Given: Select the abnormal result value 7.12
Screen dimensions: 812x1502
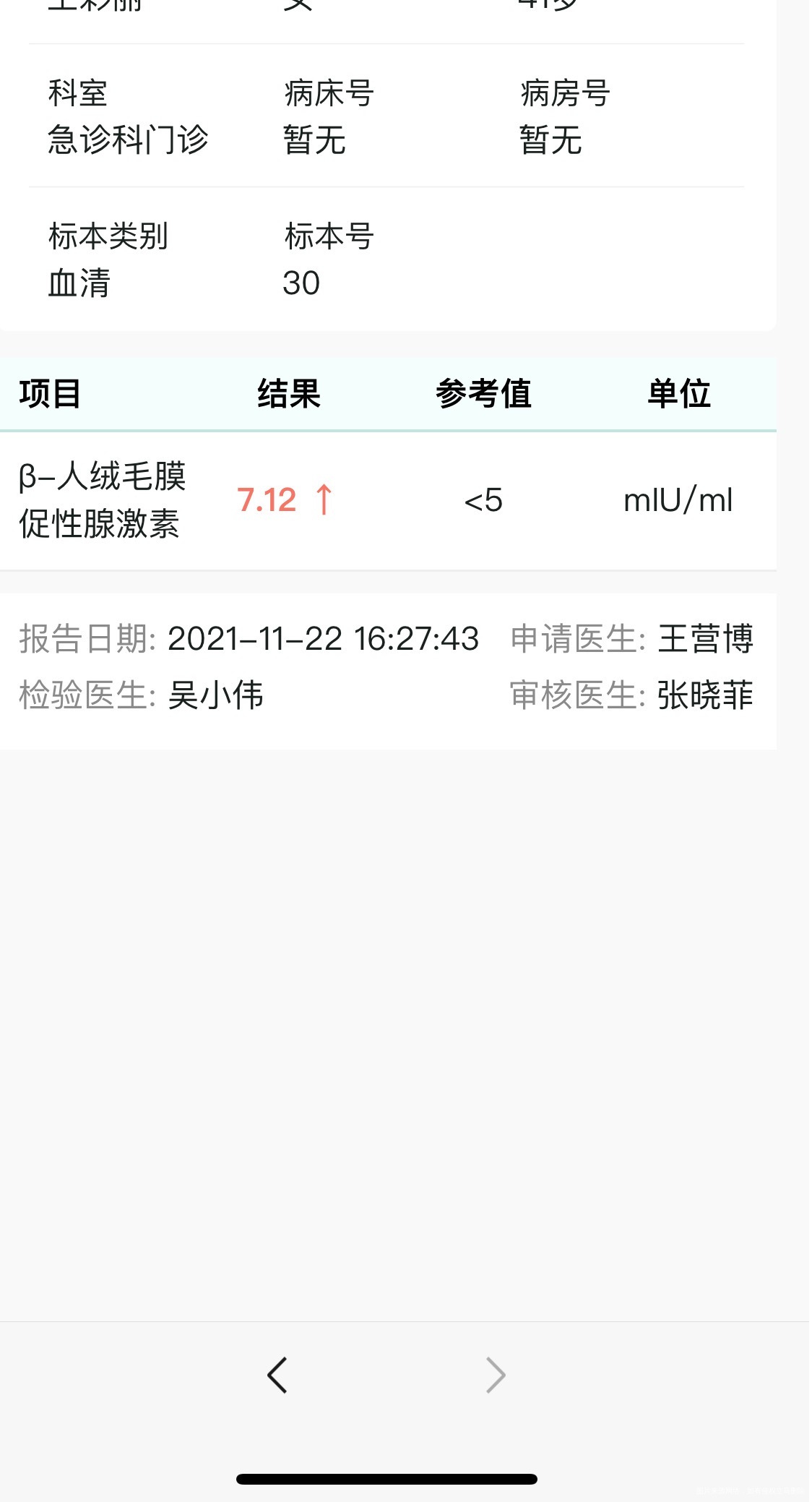Looking at the screenshot, I should (x=267, y=501).
